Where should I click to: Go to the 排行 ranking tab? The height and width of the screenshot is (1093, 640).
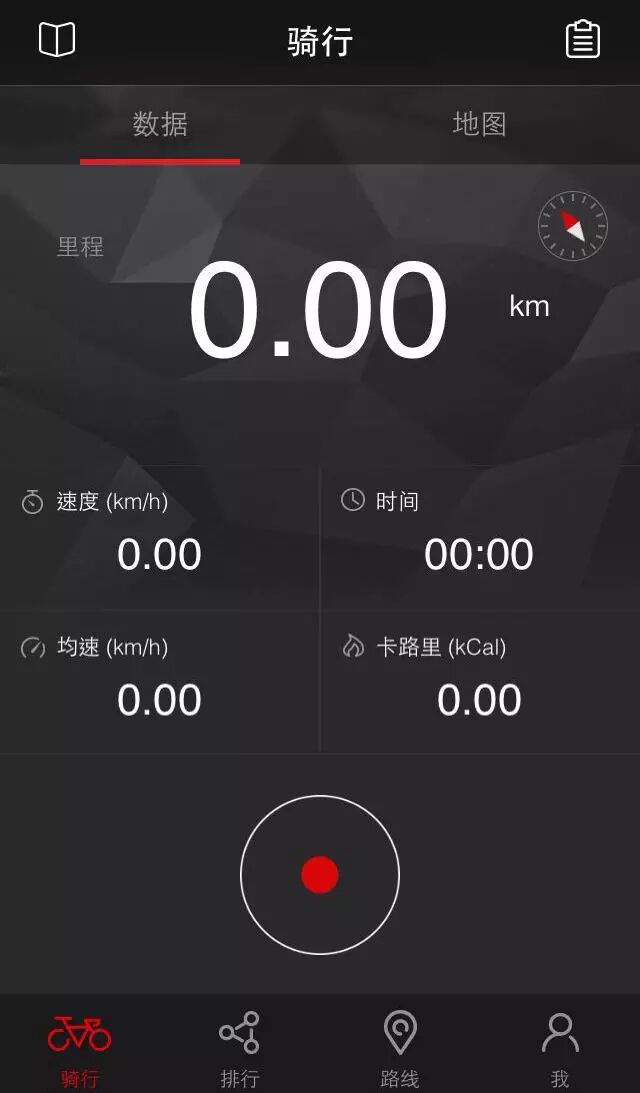pos(240,1045)
